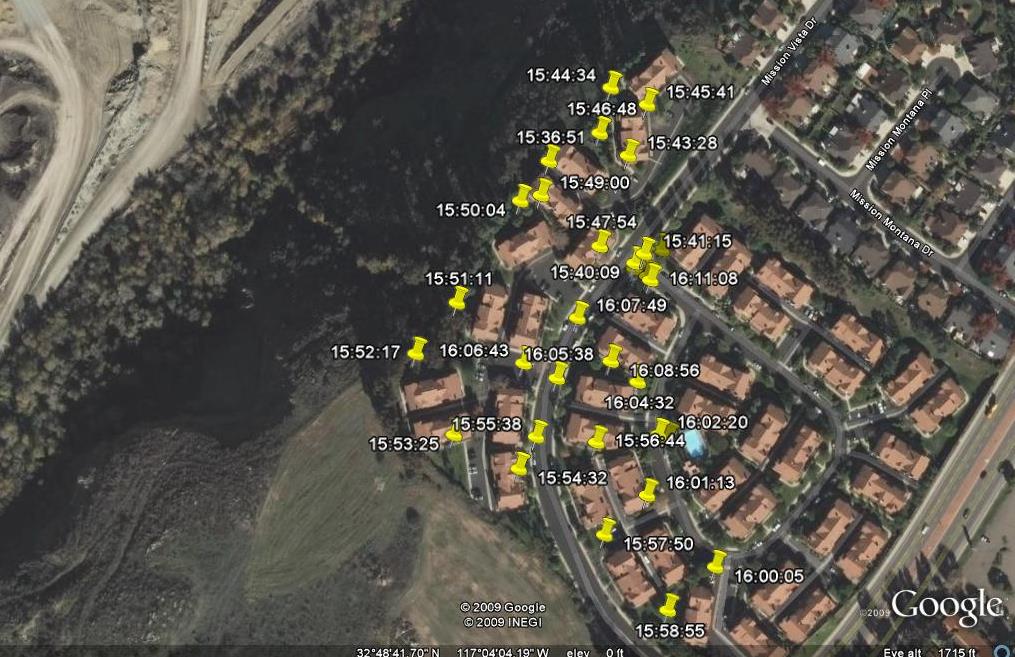Select the 15:44:34 pushpin
This screenshot has height=657, width=1015.
pos(612,82)
